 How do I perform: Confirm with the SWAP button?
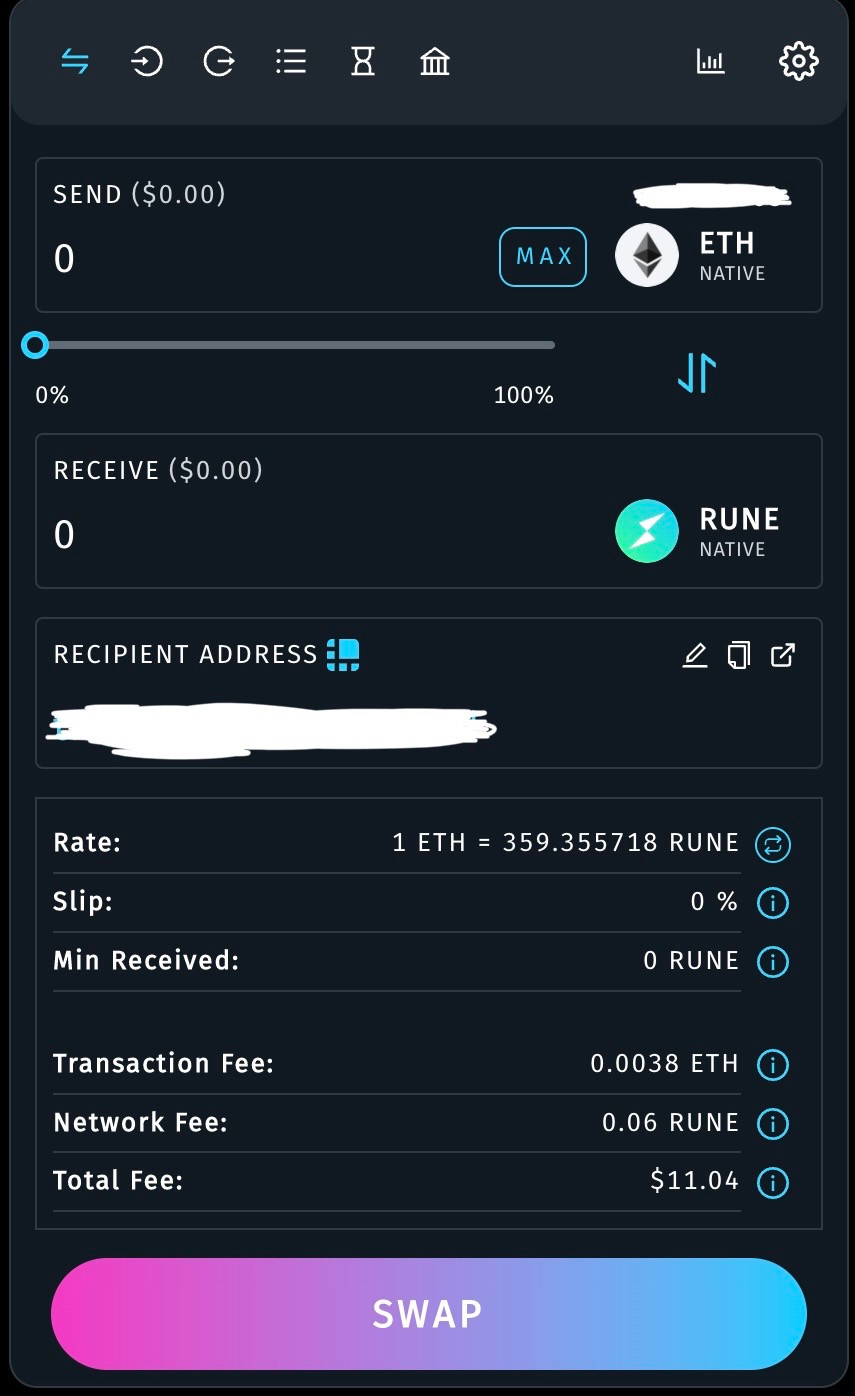tap(428, 1313)
